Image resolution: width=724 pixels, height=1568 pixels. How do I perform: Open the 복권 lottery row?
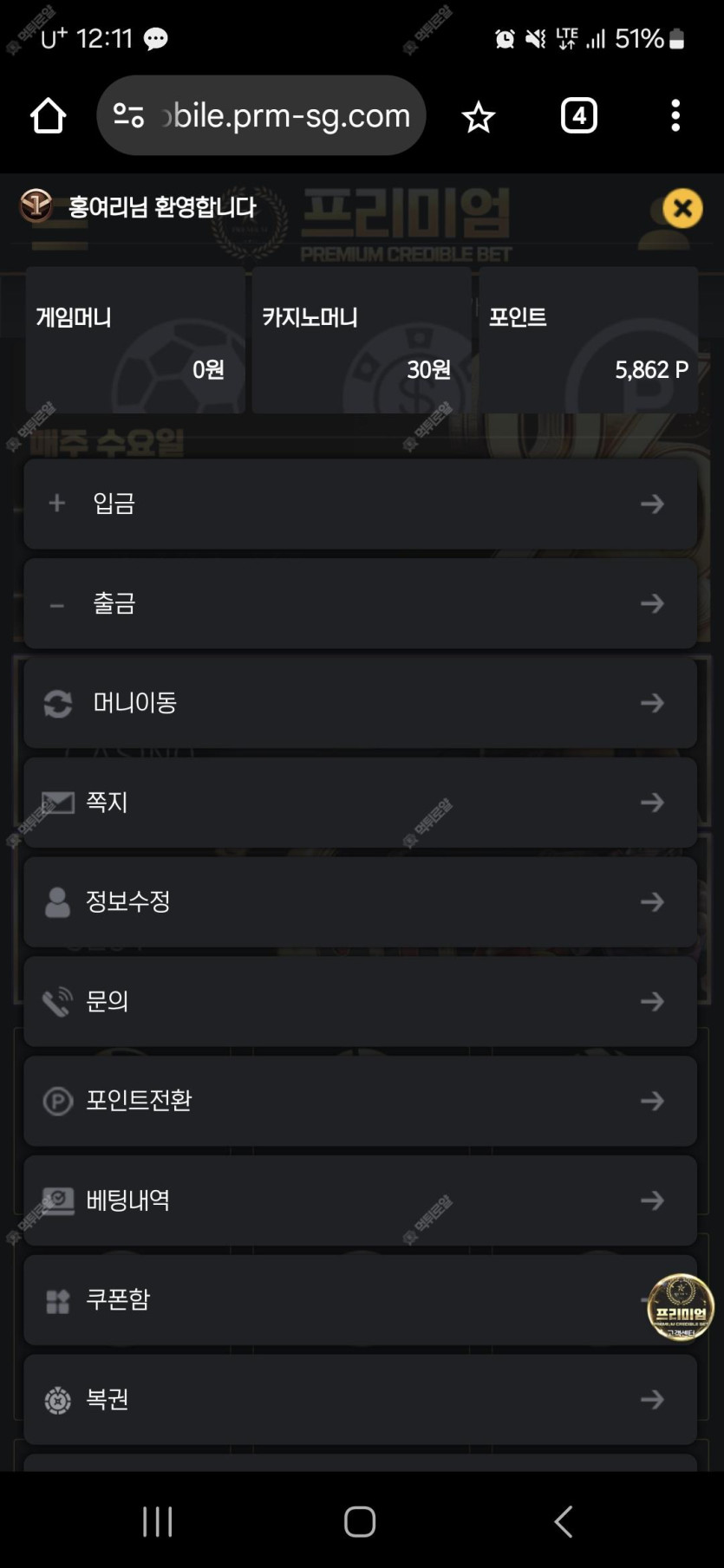[360, 1399]
